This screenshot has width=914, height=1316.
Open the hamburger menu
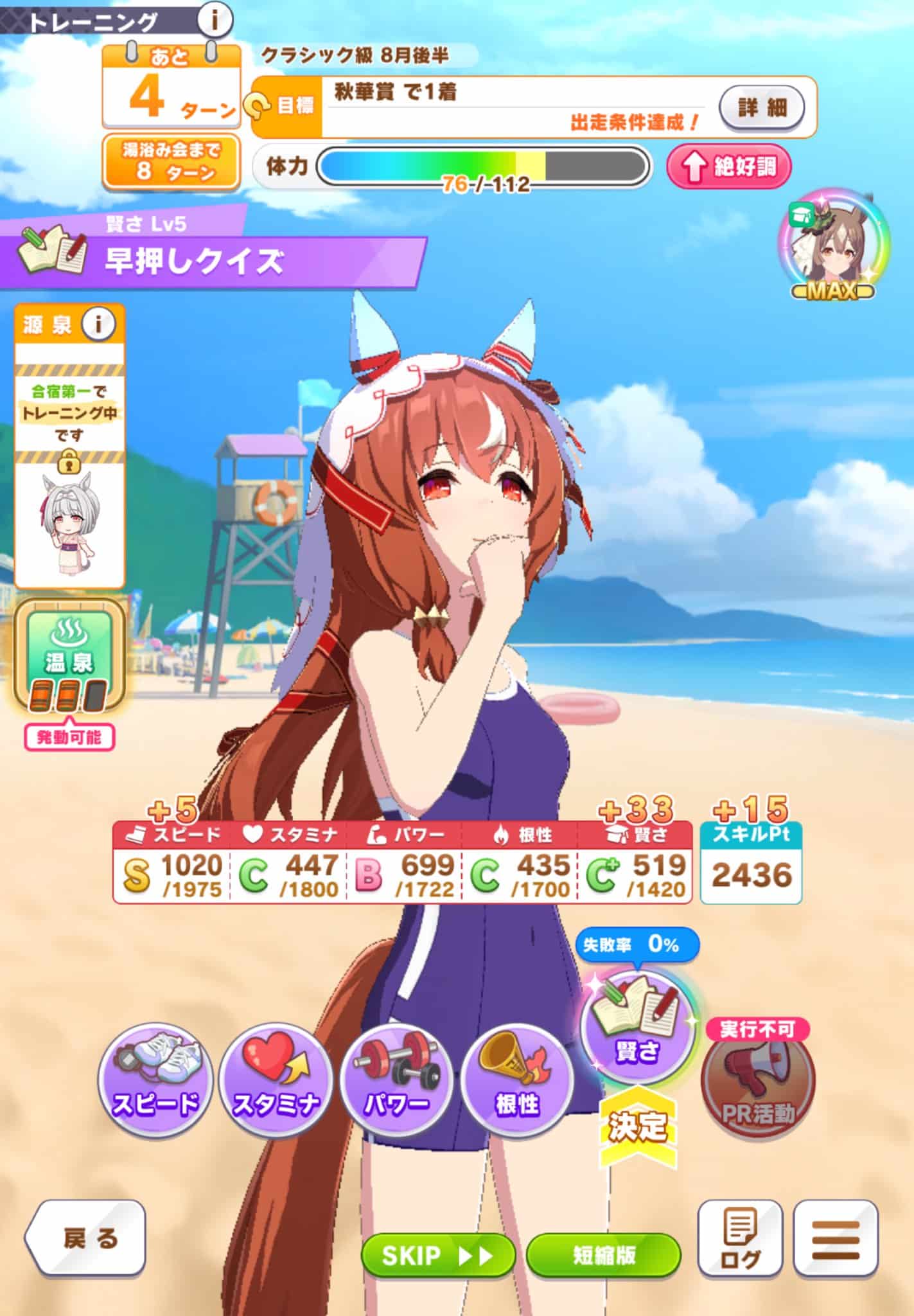tap(836, 1238)
